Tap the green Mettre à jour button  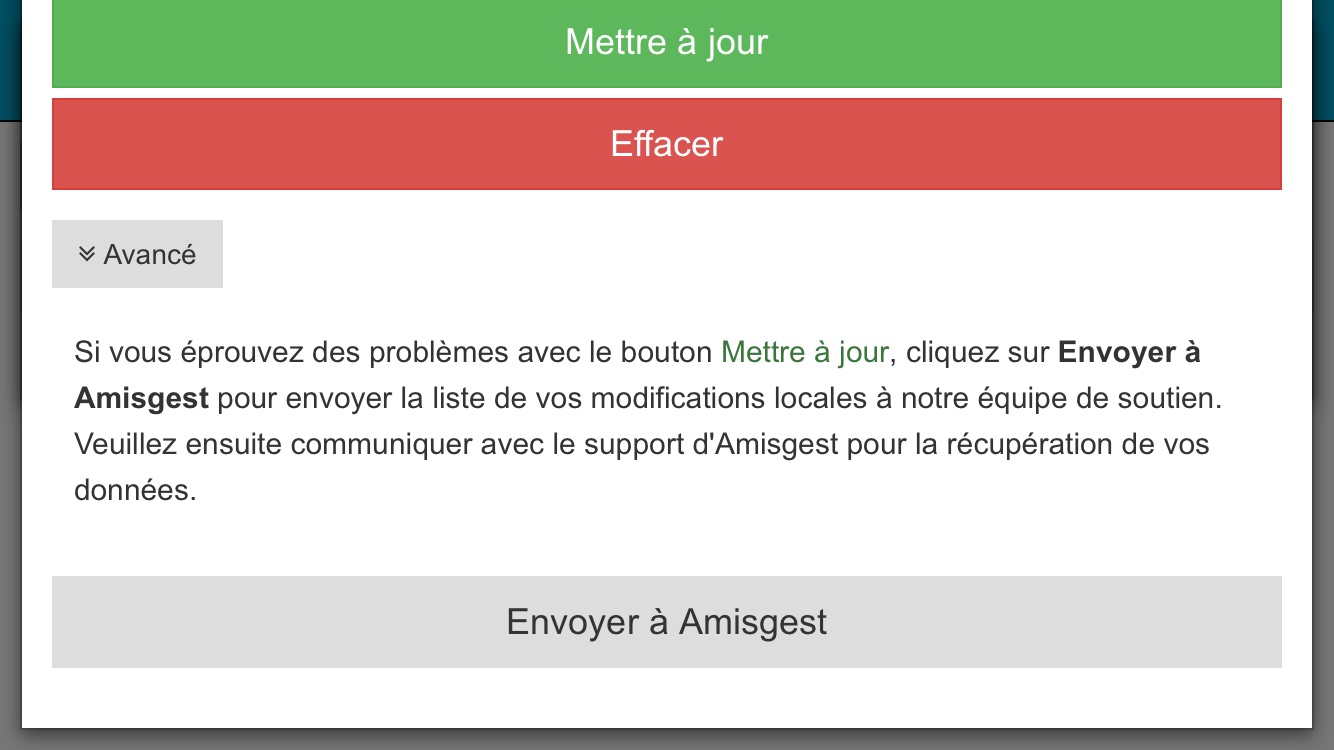click(x=666, y=43)
